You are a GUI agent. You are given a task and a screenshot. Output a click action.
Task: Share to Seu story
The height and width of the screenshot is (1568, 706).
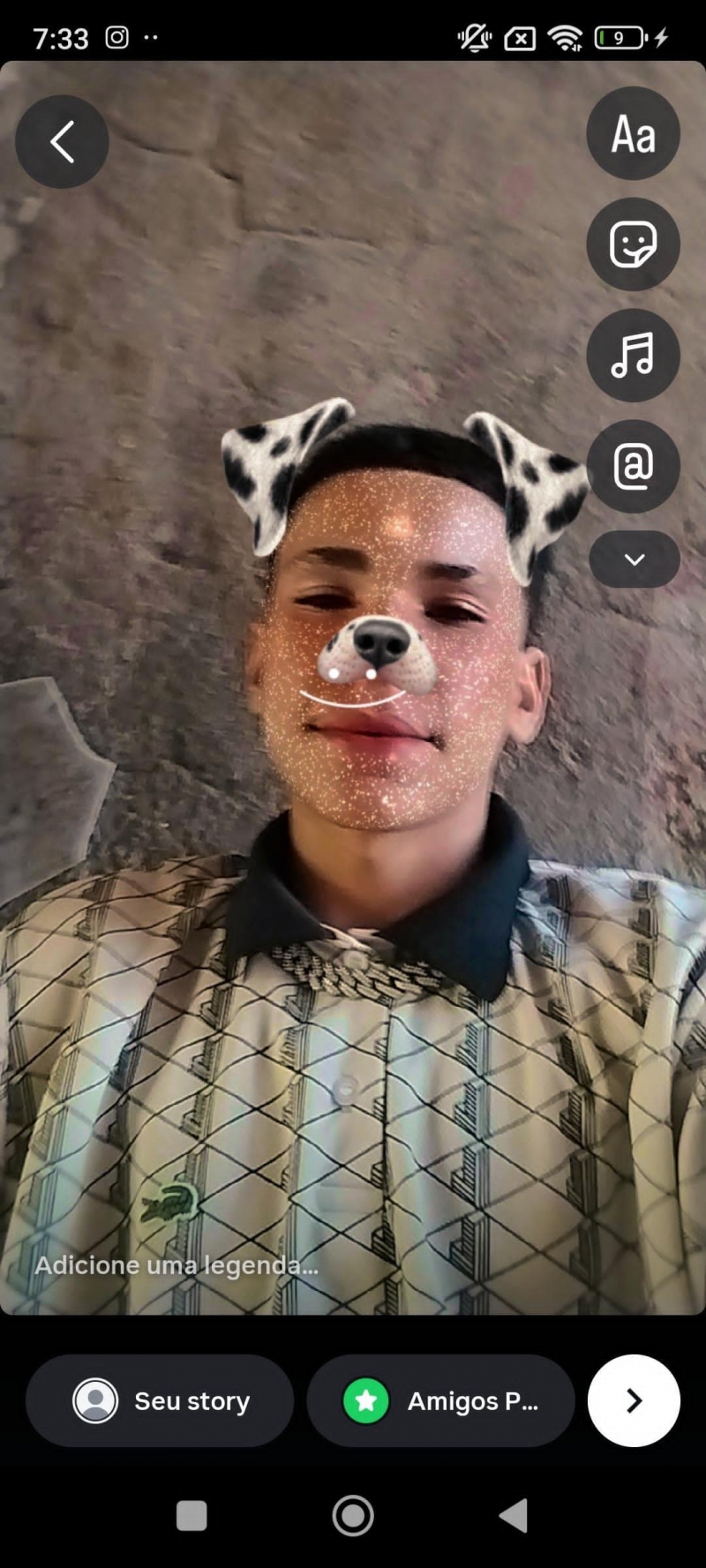point(160,1400)
